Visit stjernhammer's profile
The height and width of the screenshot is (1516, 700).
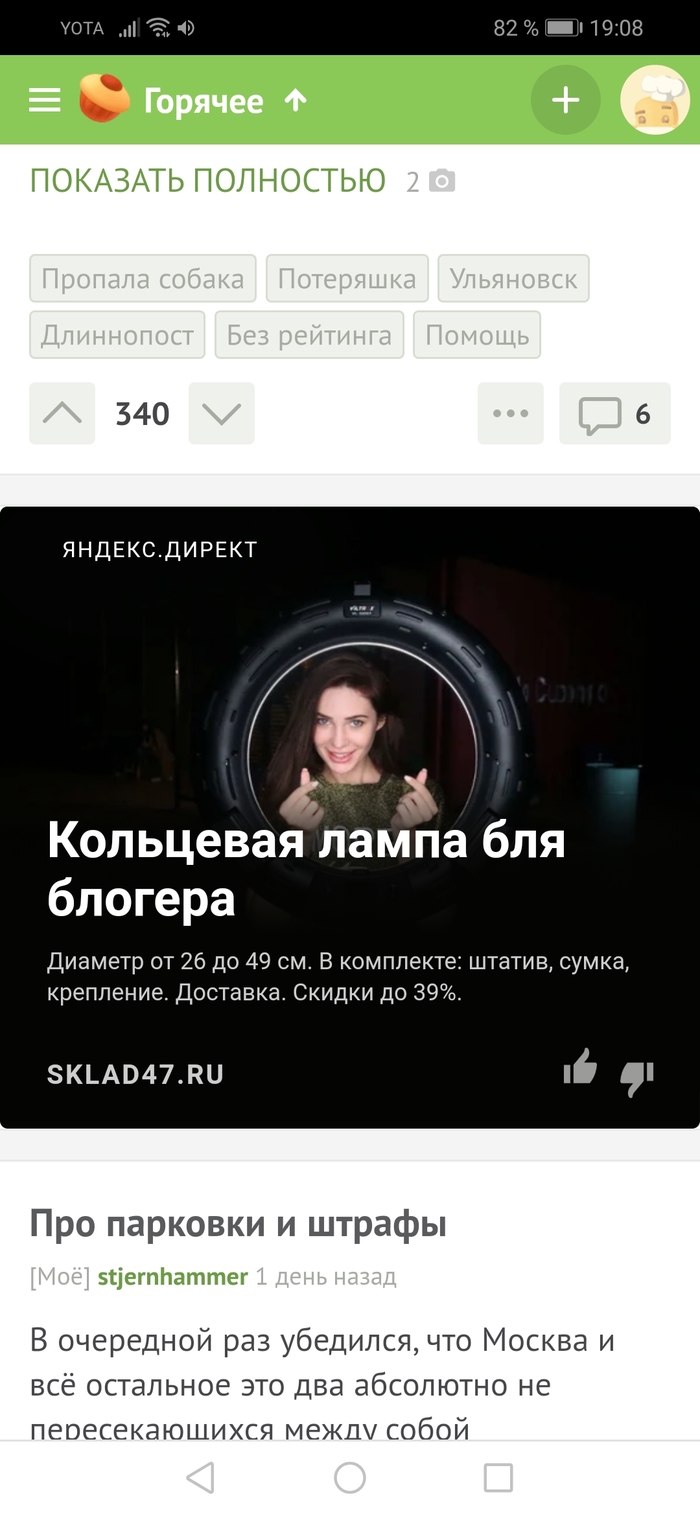click(172, 1277)
